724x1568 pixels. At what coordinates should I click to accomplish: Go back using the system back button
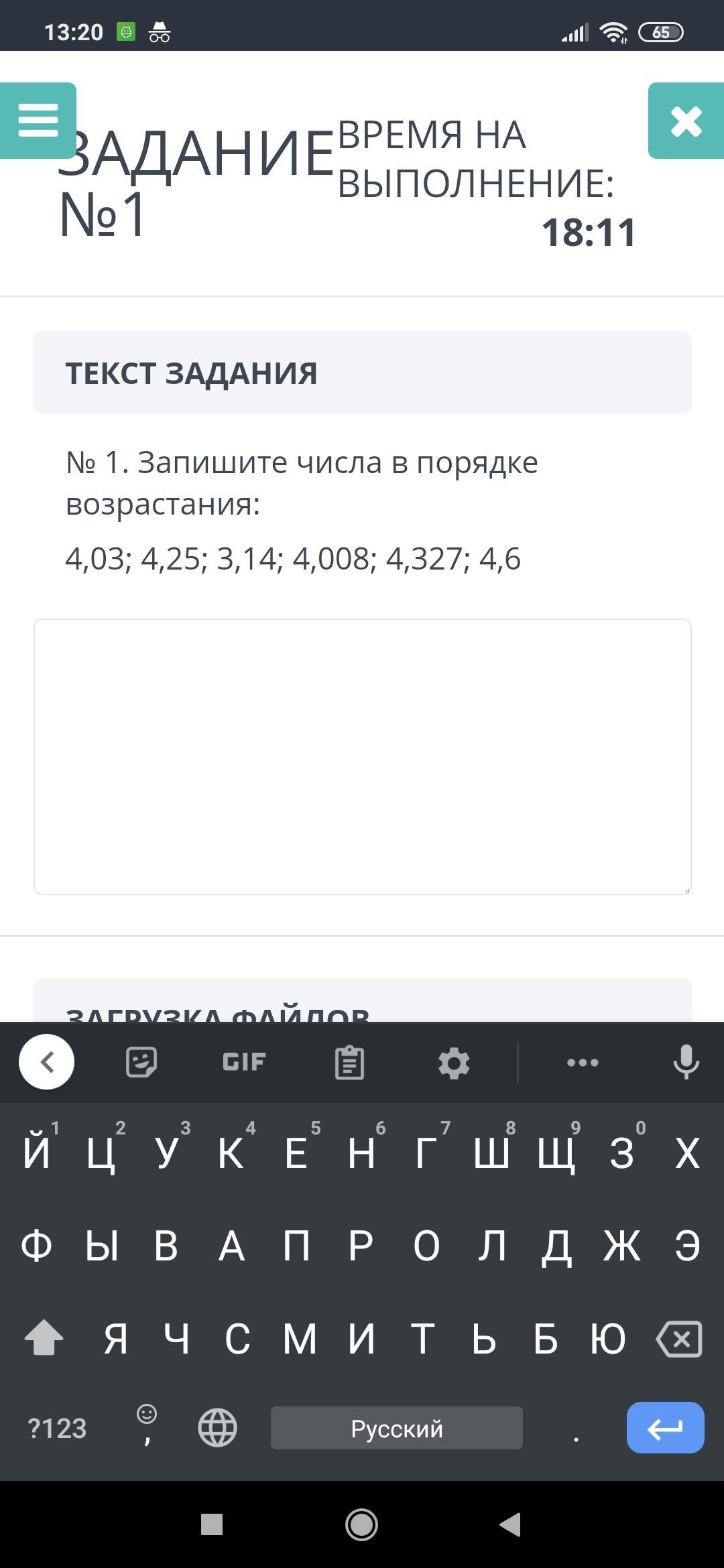(x=511, y=1524)
